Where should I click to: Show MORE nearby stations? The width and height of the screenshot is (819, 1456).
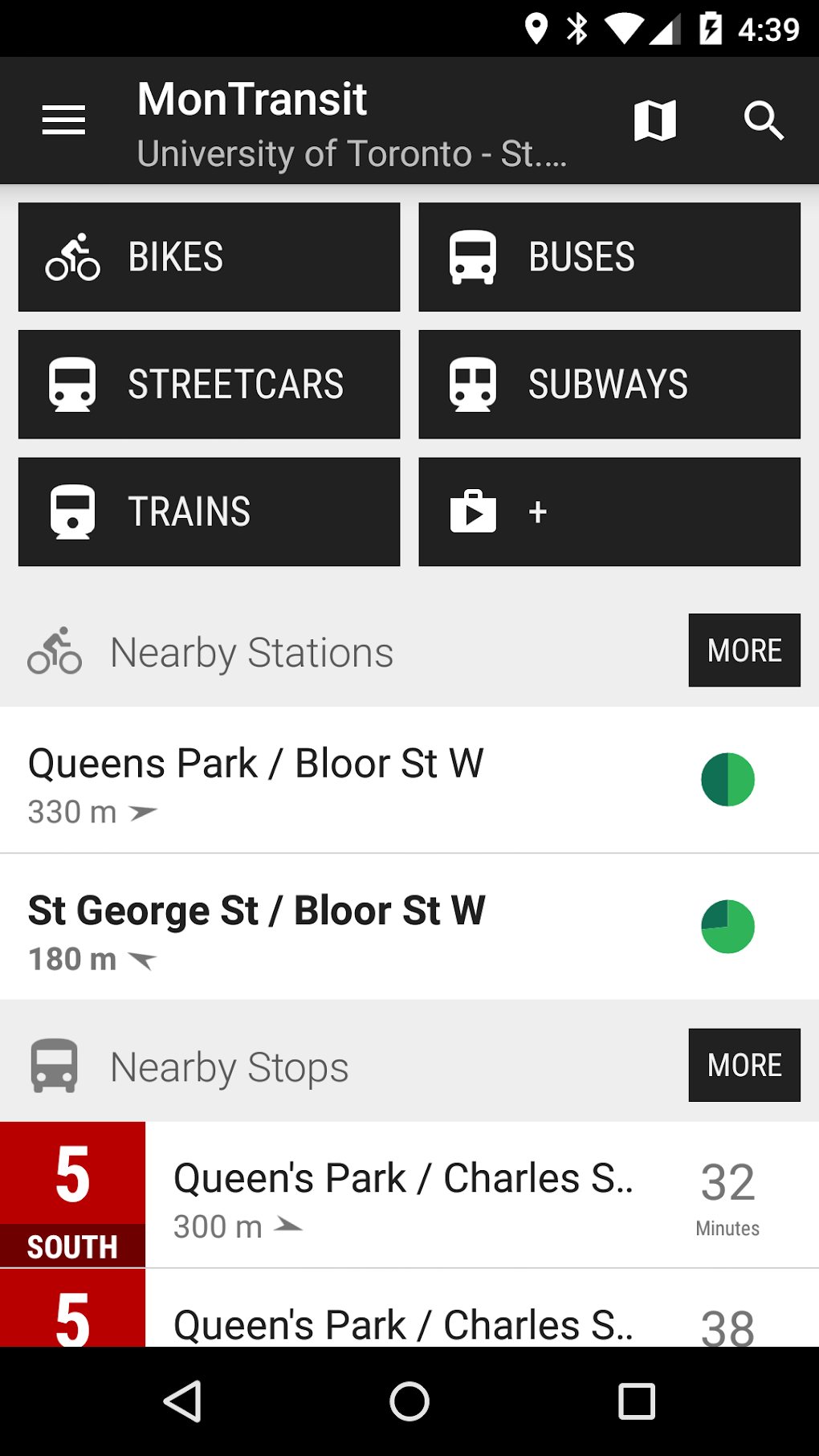[744, 650]
